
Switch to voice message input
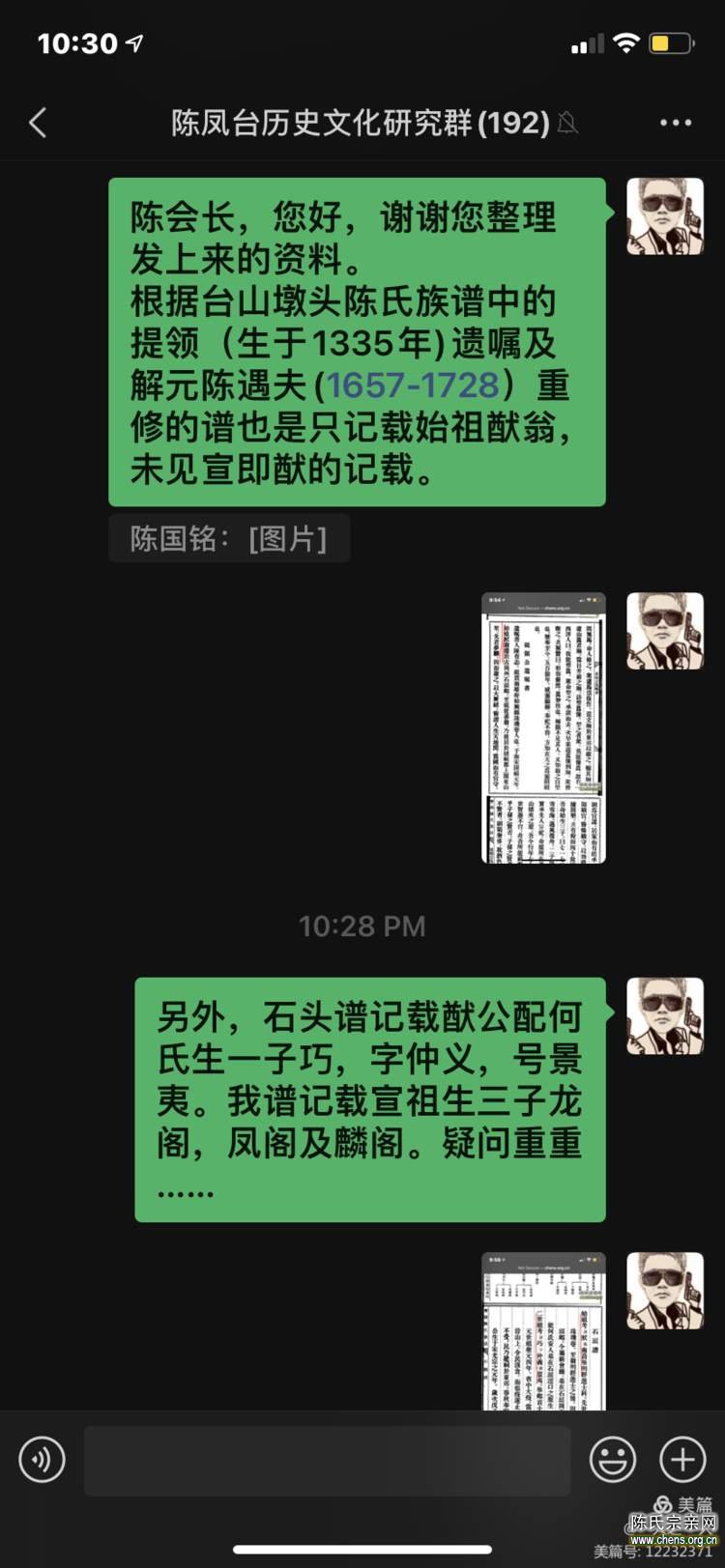click(x=43, y=1459)
